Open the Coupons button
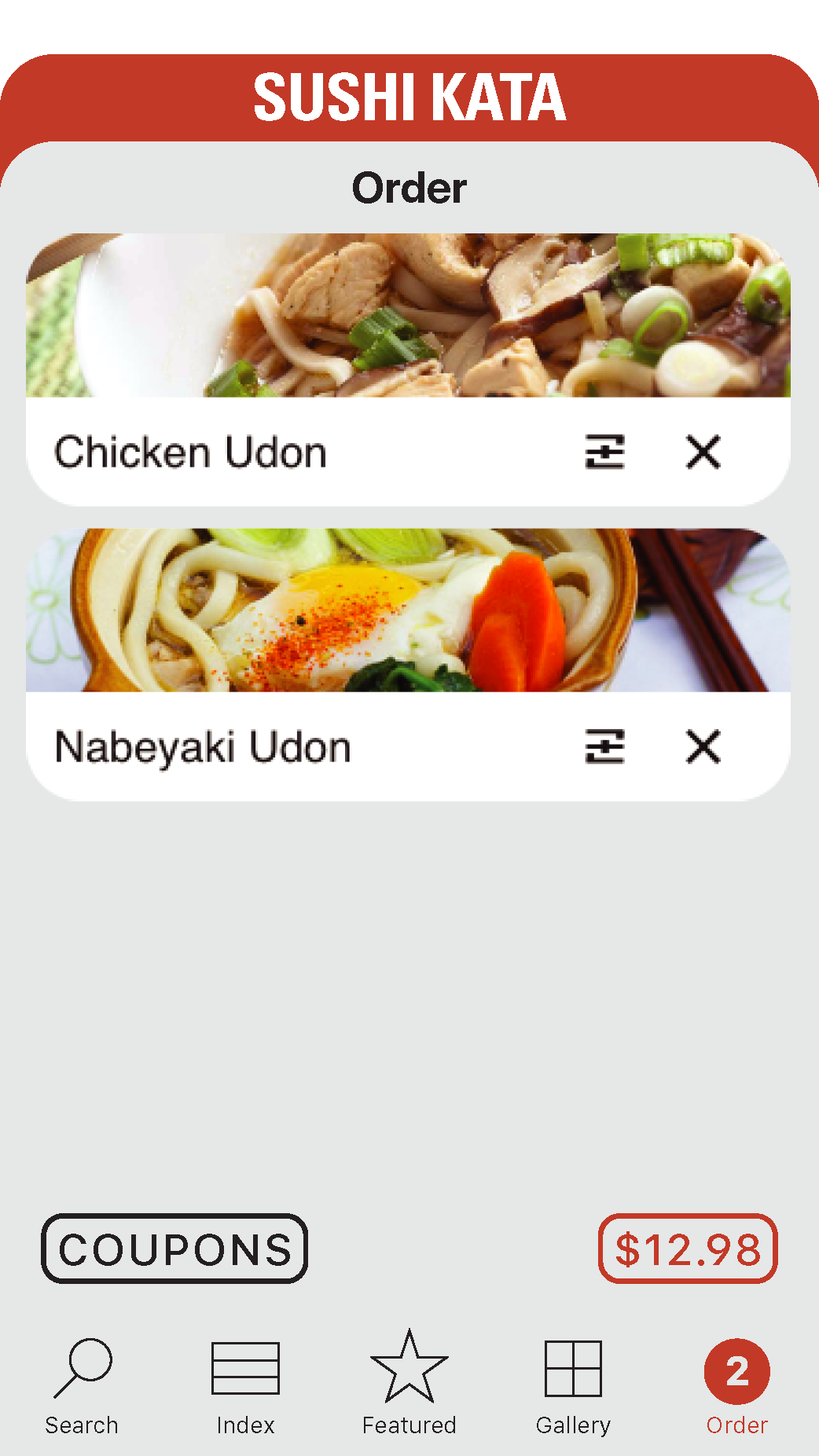This screenshot has width=819, height=1456. click(x=174, y=1249)
